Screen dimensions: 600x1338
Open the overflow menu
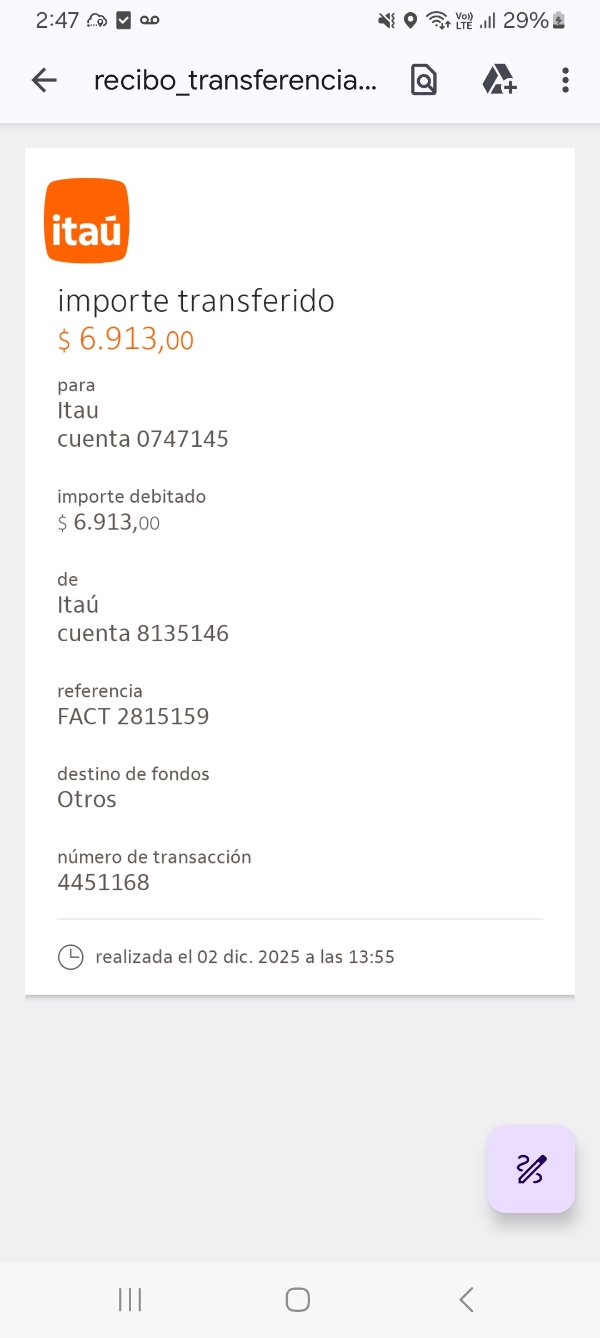pos(565,80)
